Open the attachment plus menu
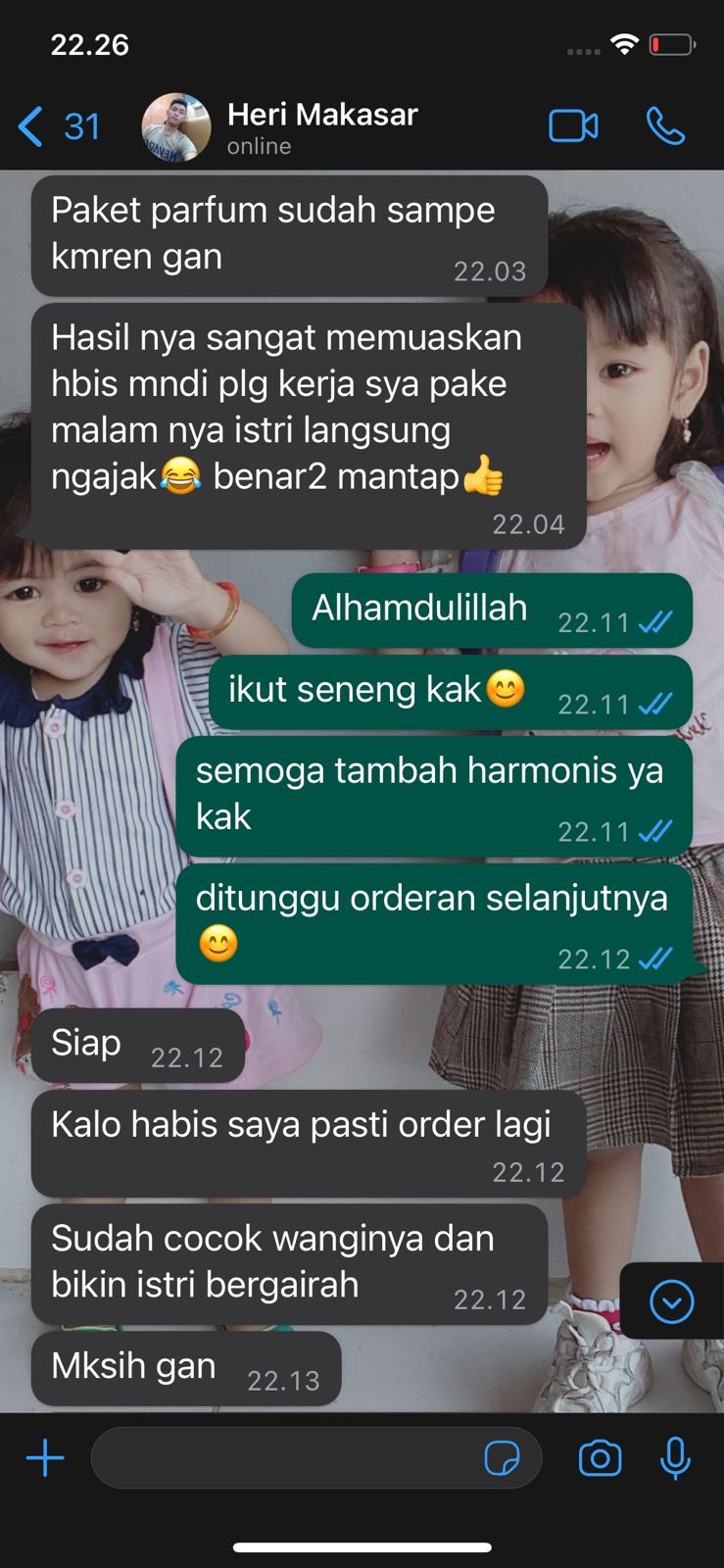Viewport: 724px width, 1568px height. [45, 1457]
